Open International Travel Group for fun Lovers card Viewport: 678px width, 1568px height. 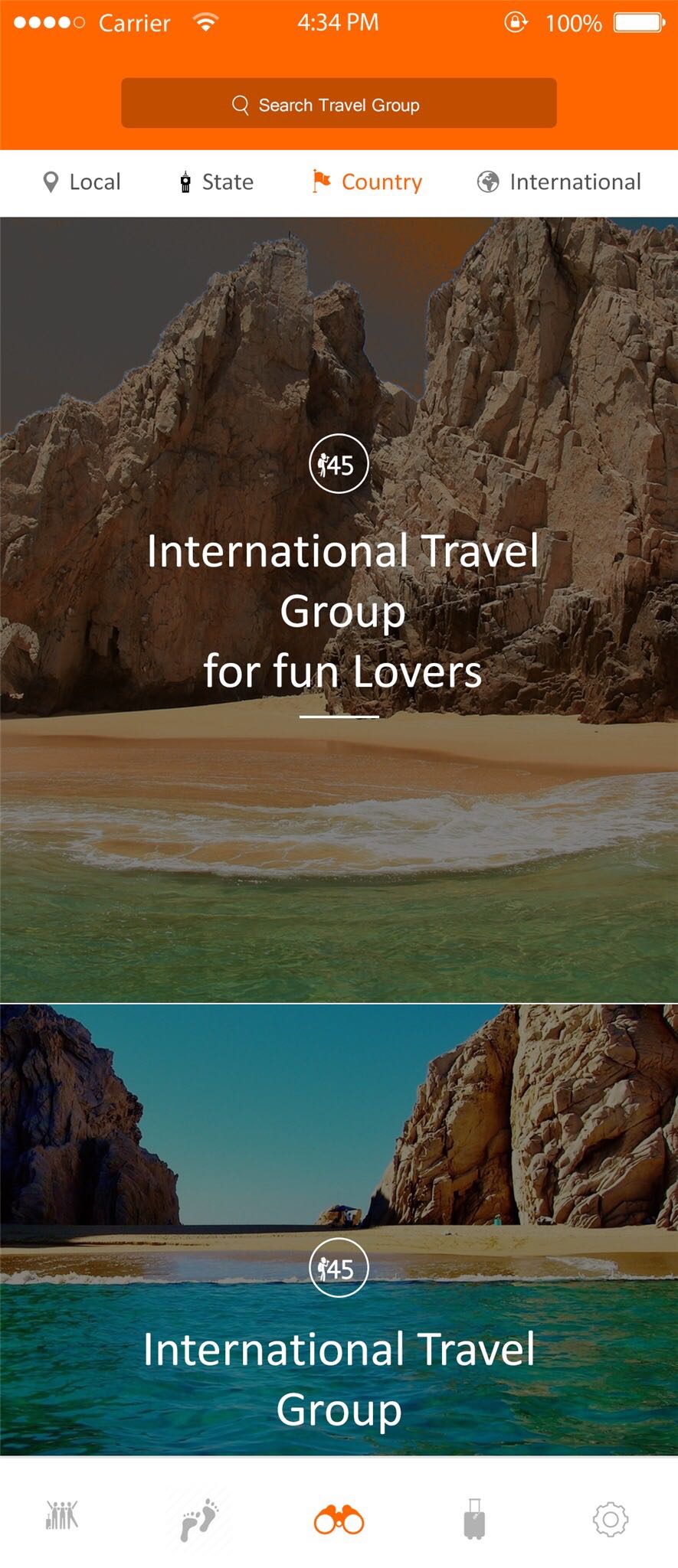point(339,610)
